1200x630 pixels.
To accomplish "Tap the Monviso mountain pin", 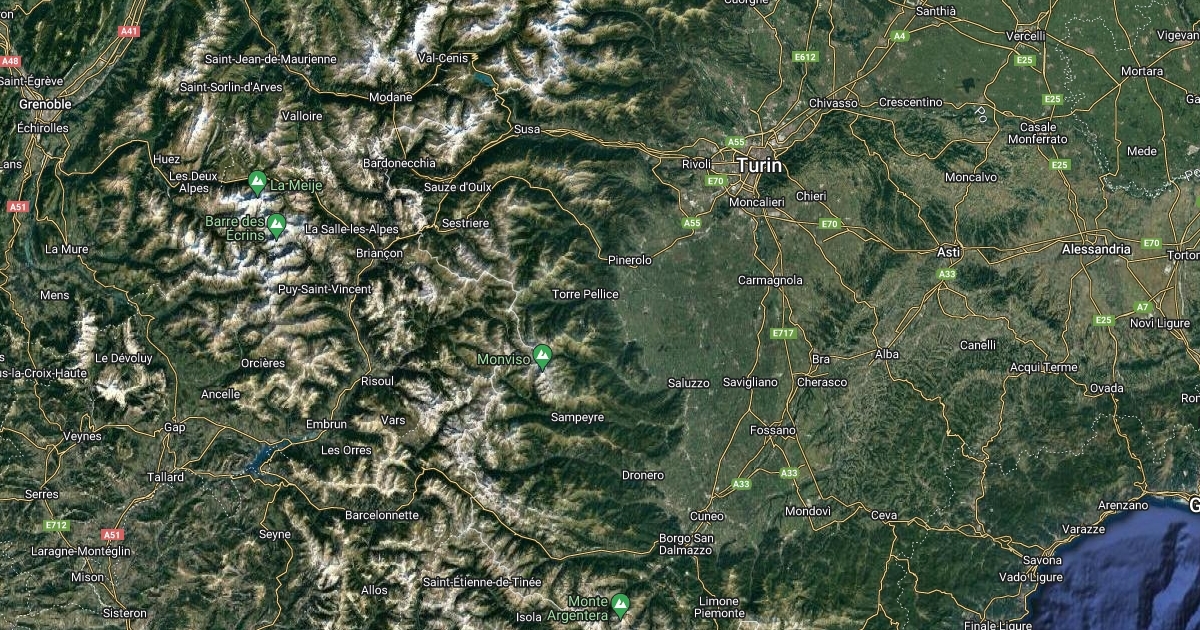I will tap(542, 355).
